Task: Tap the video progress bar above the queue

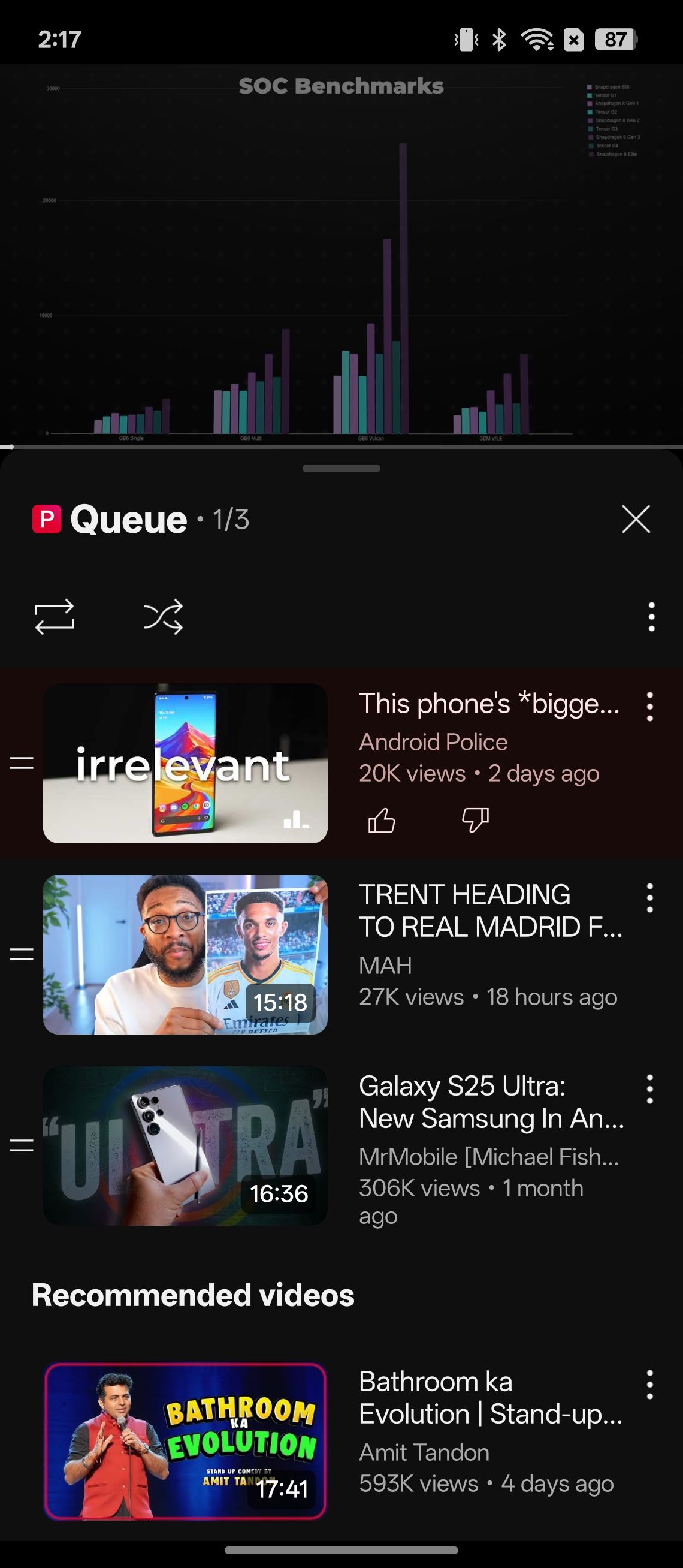Action: (341, 448)
